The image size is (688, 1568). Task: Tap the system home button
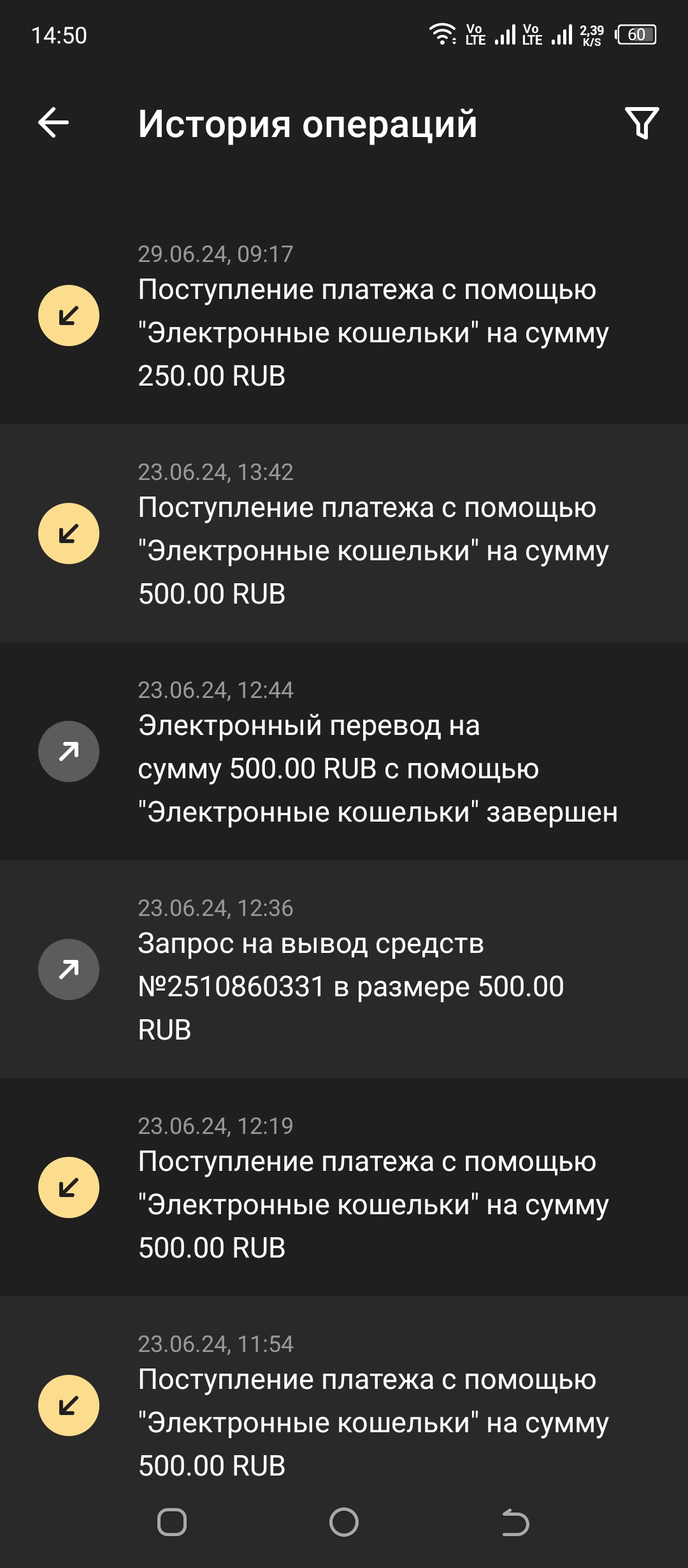click(x=344, y=1522)
